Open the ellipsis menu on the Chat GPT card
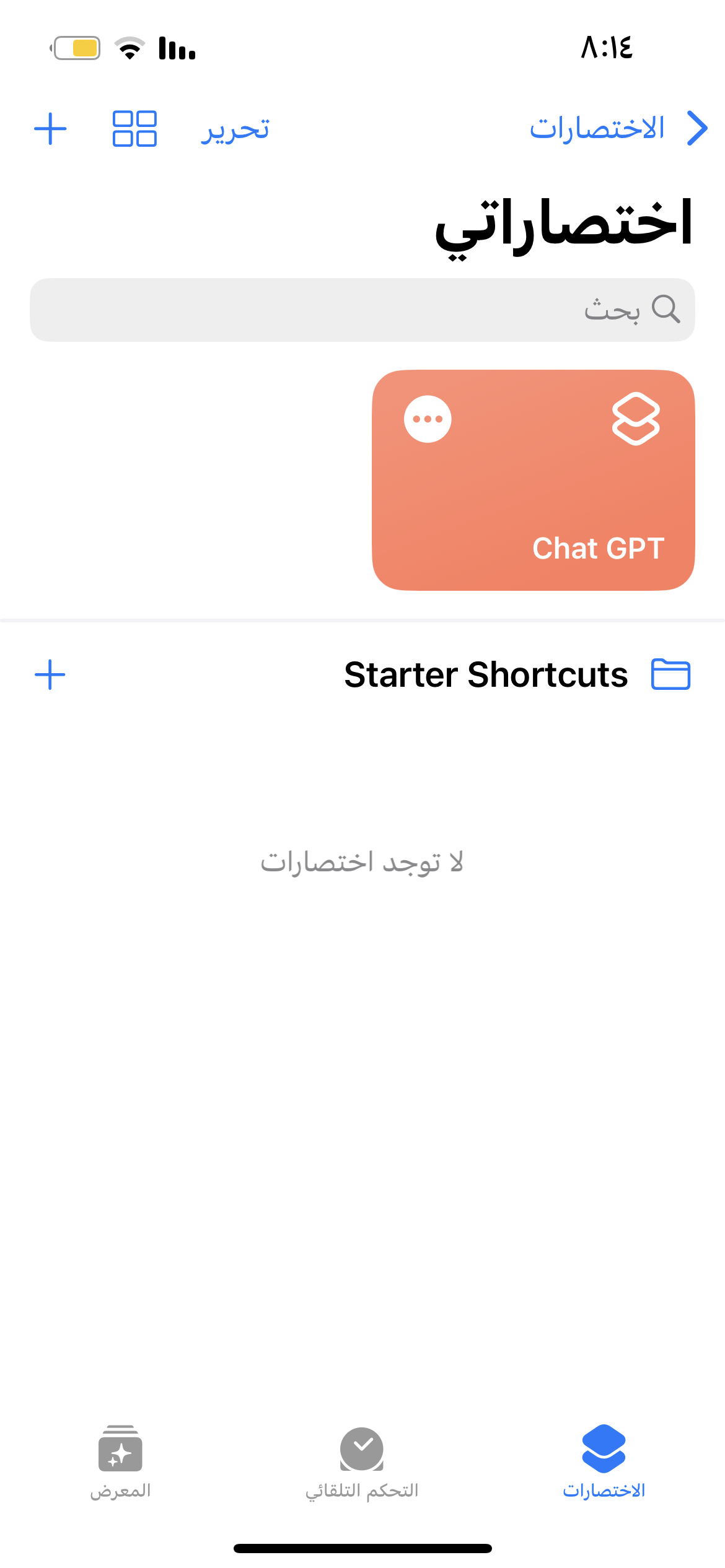The height and width of the screenshot is (1568, 725). pos(427,419)
